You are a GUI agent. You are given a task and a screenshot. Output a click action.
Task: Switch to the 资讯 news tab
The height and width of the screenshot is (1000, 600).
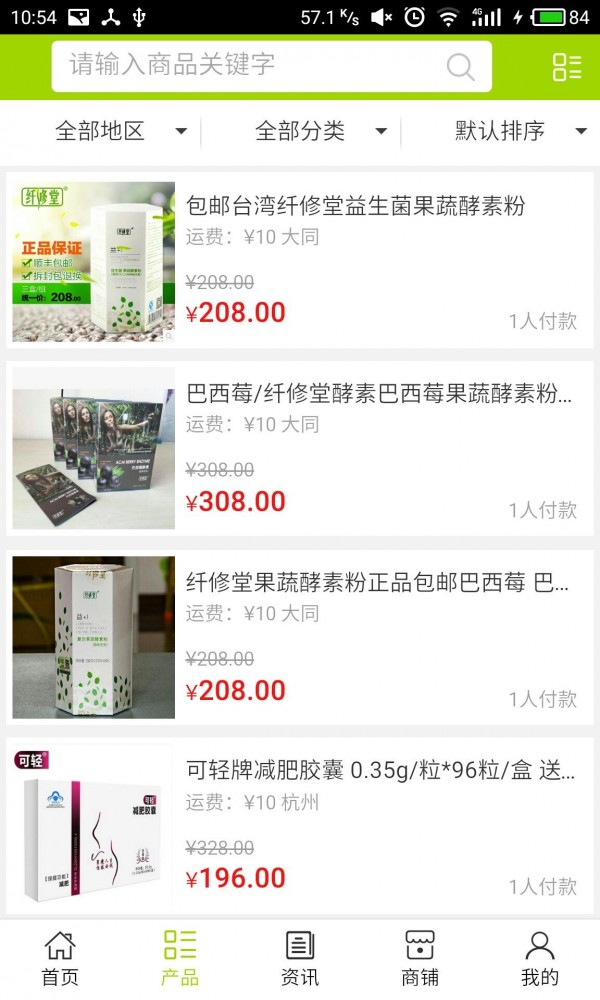click(x=300, y=959)
